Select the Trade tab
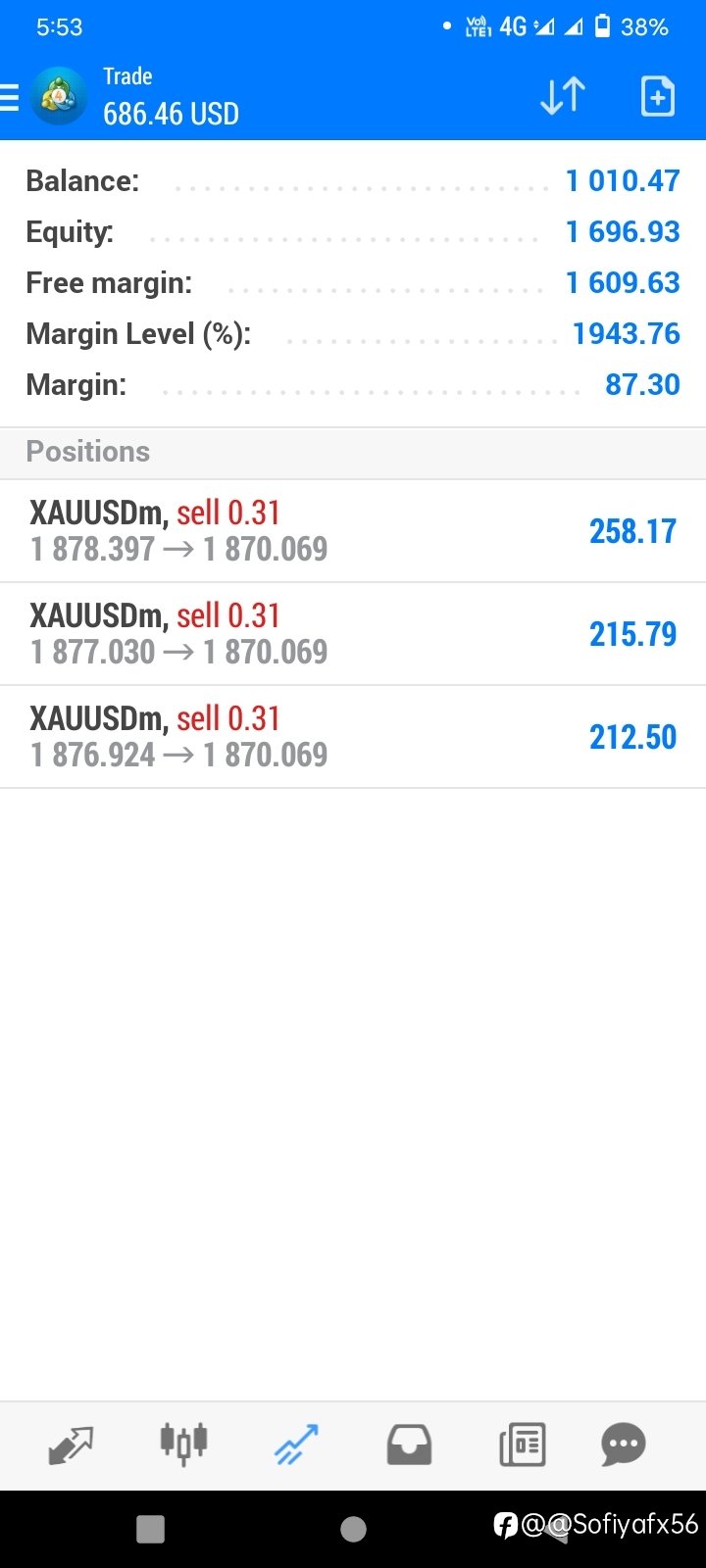The width and height of the screenshot is (706, 1568). [x=296, y=1445]
